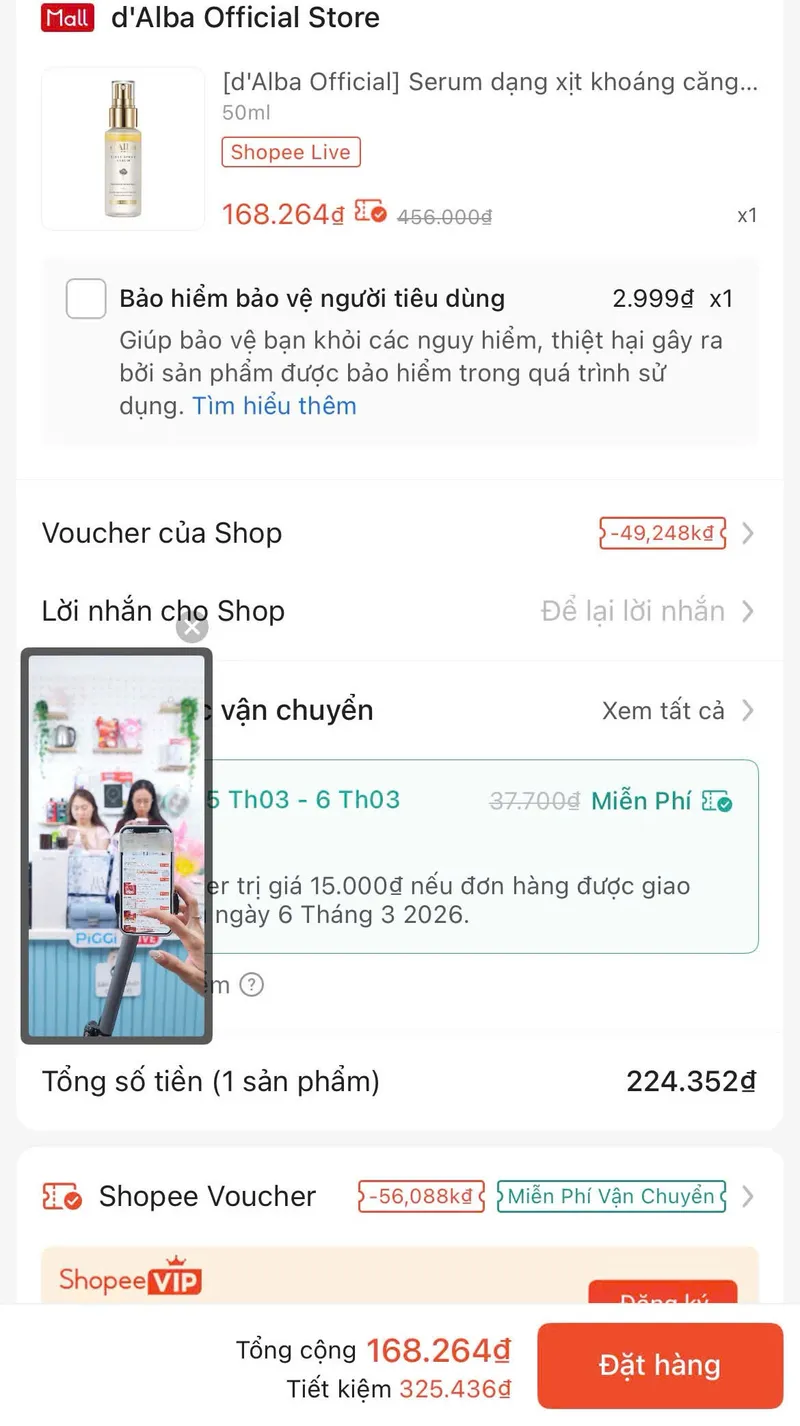Select the Shopee Voucher ticket icon
This screenshot has height=1426, width=800.
pos(60,1196)
